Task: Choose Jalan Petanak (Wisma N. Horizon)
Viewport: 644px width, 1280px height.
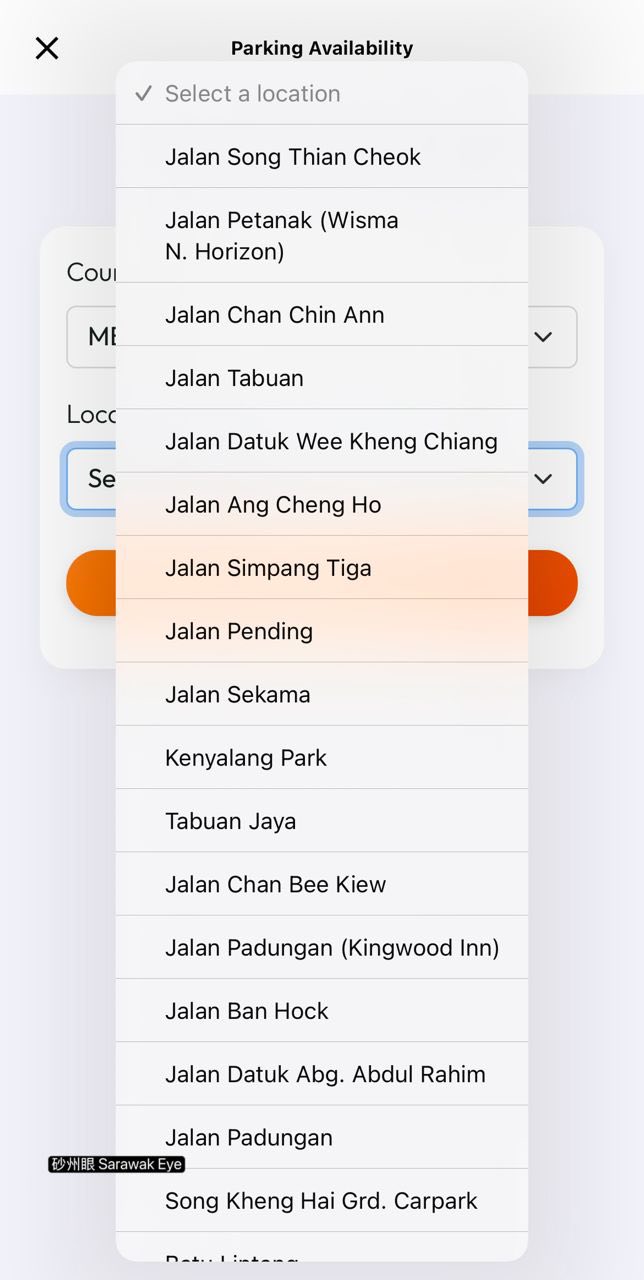Action: point(282,236)
